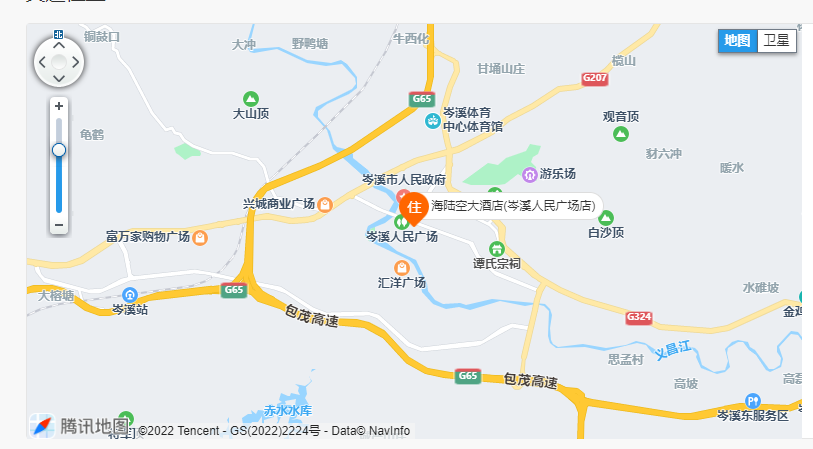Screen dimensions: 813x449
Task: Tap the orange 住 hotel marker
Action: pyautogui.click(x=414, y=207)
